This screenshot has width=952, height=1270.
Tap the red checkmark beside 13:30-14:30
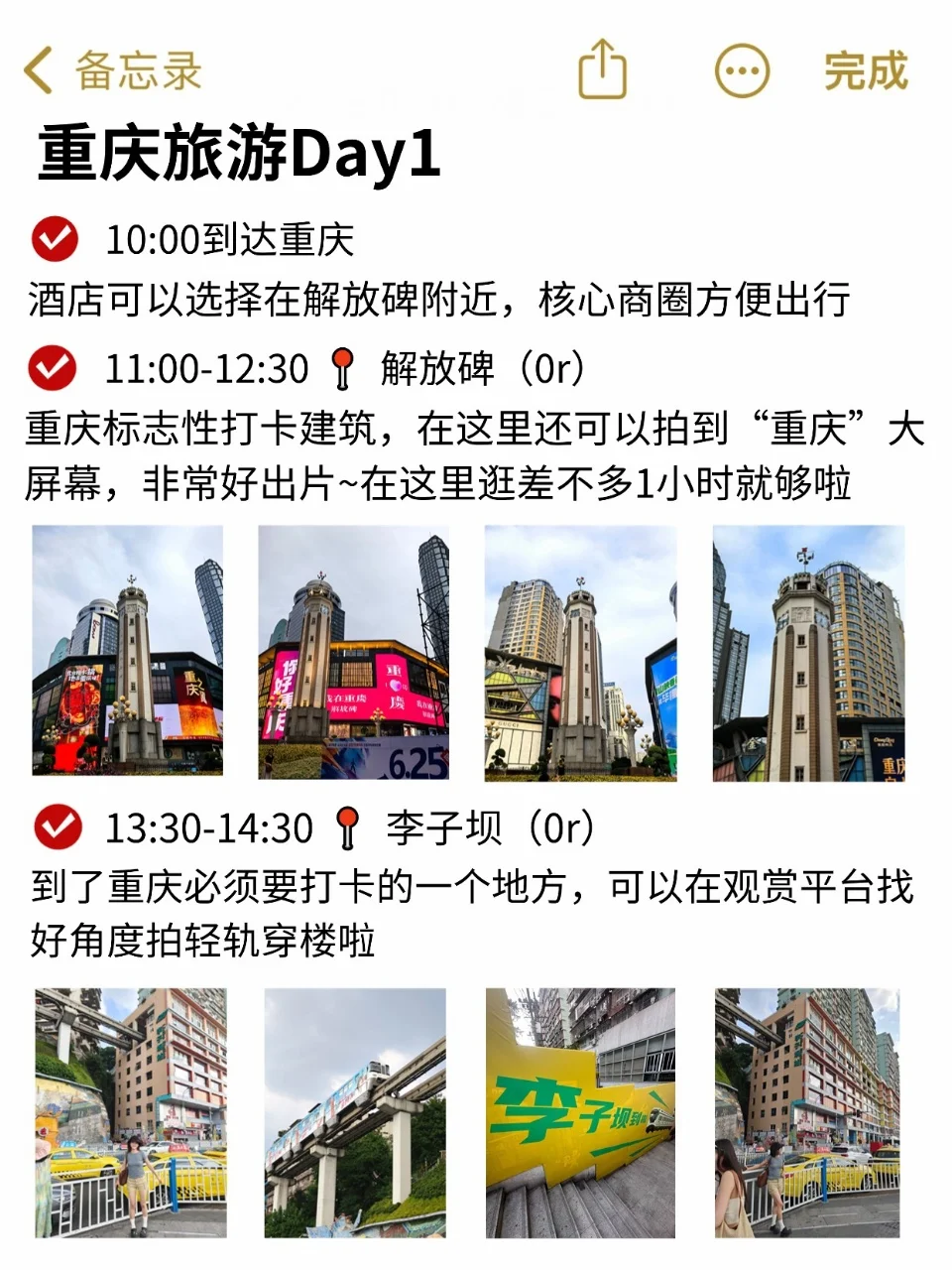[57, 827]
